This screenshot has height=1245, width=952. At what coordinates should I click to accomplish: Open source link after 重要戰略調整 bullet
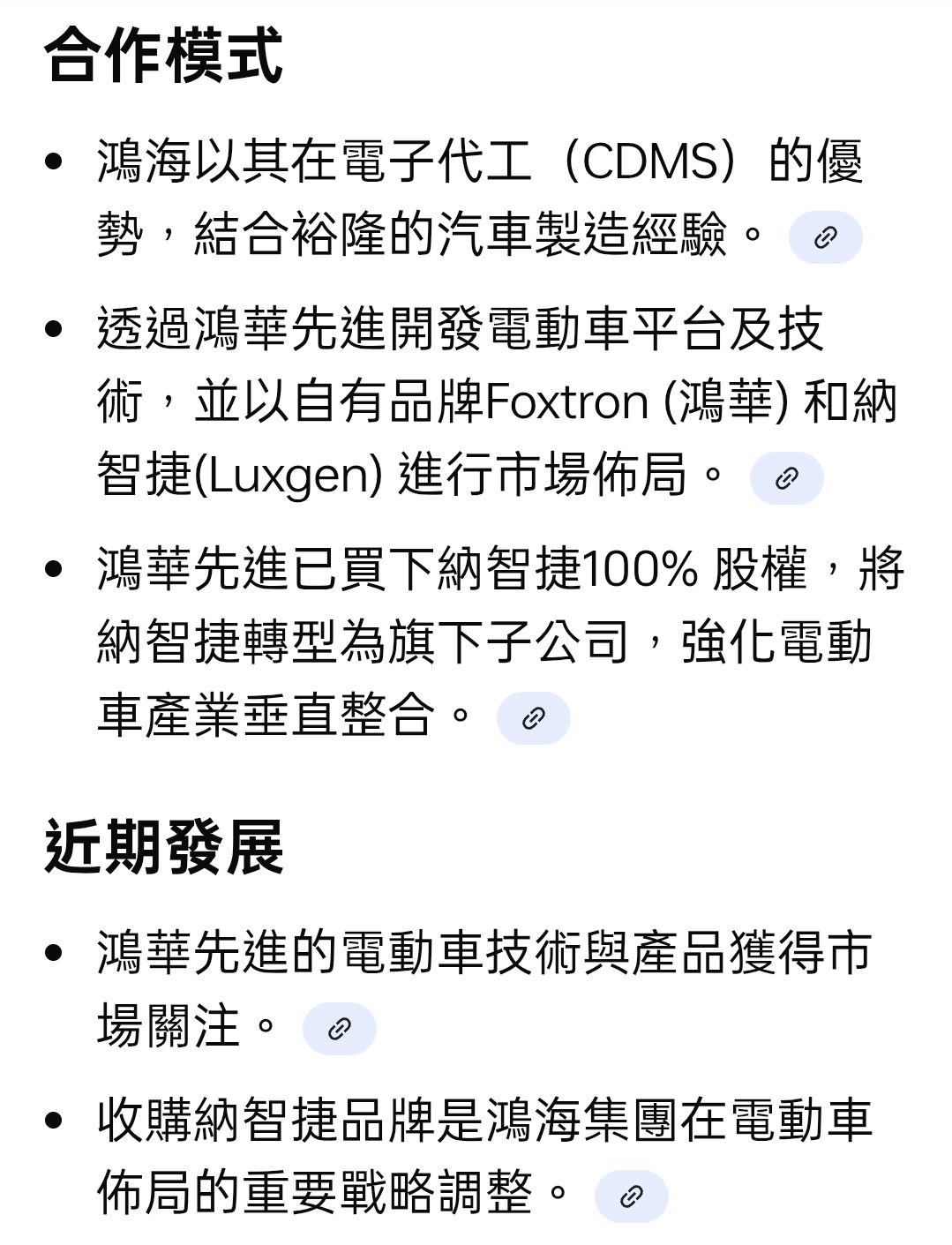coord(631,1196)
